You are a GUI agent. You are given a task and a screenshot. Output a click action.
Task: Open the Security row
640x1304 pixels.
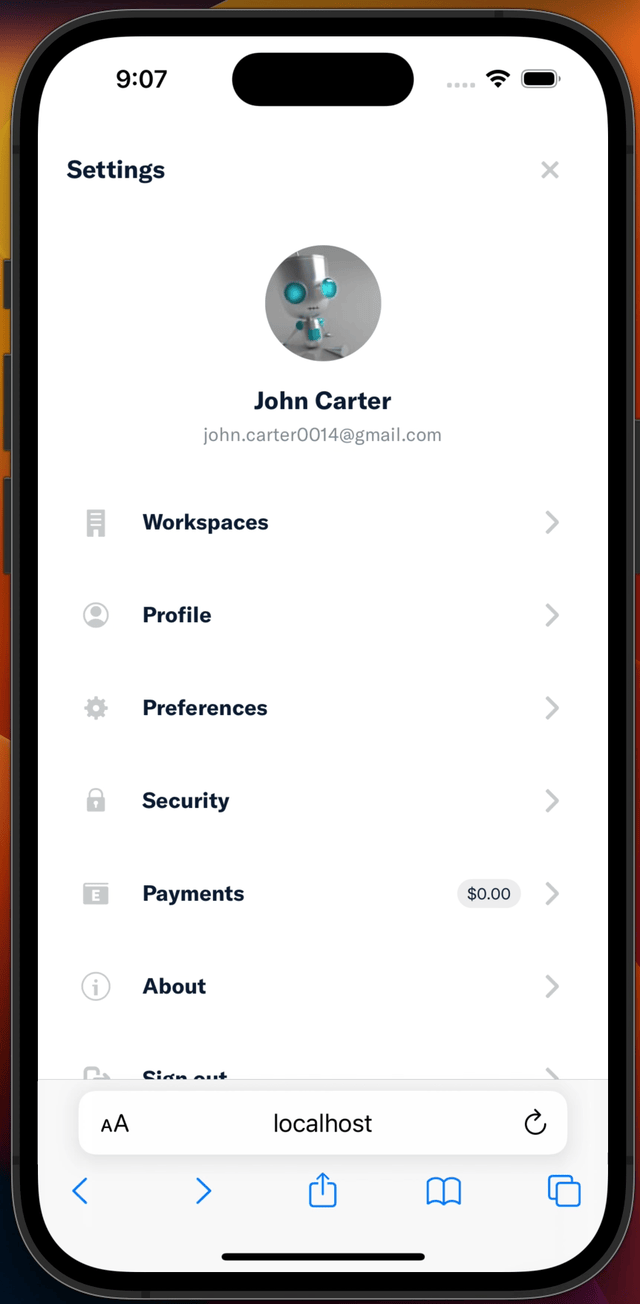pyautogui.click(x=320, y=801)
